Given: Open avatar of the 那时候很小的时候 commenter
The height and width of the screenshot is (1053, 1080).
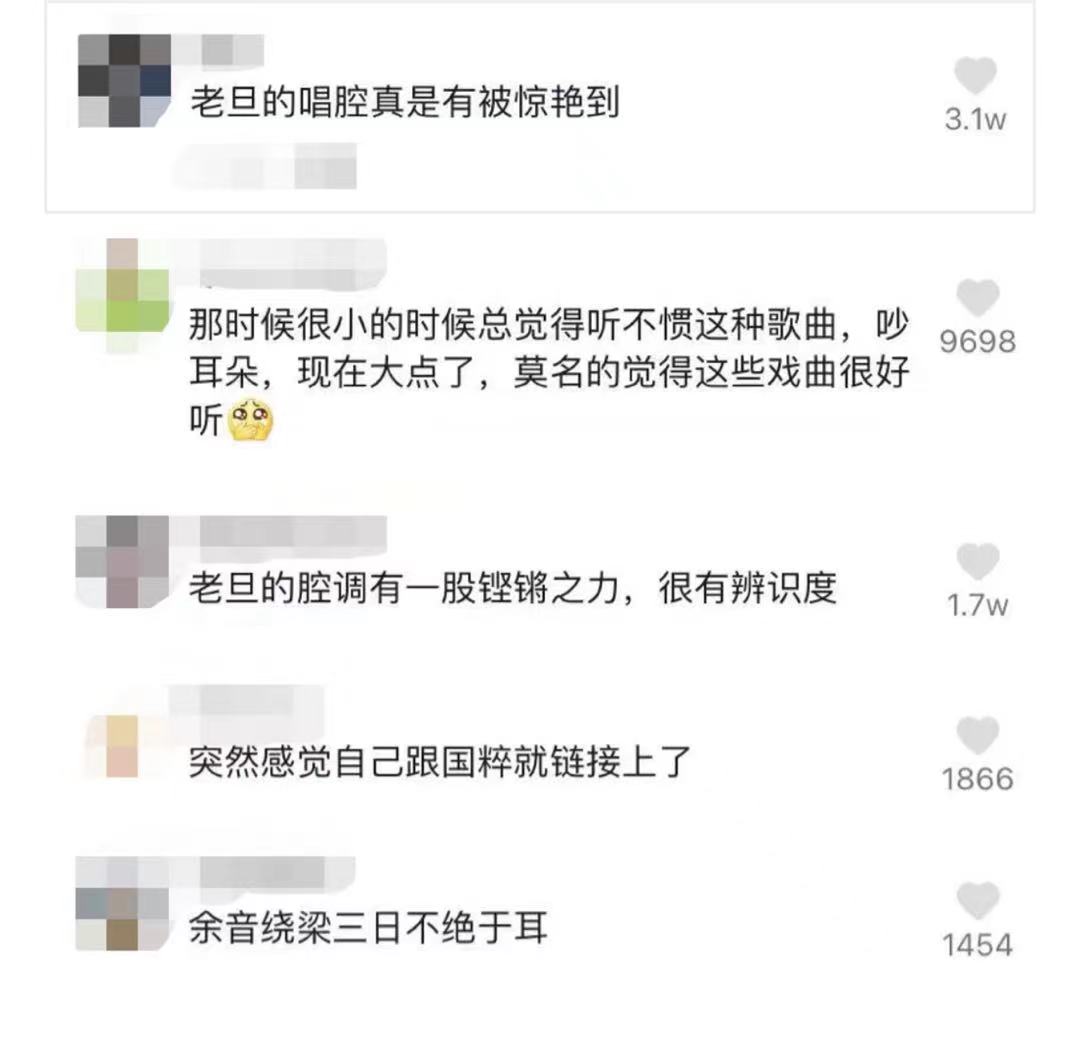Looking at the screenshot, I should 123,285.
